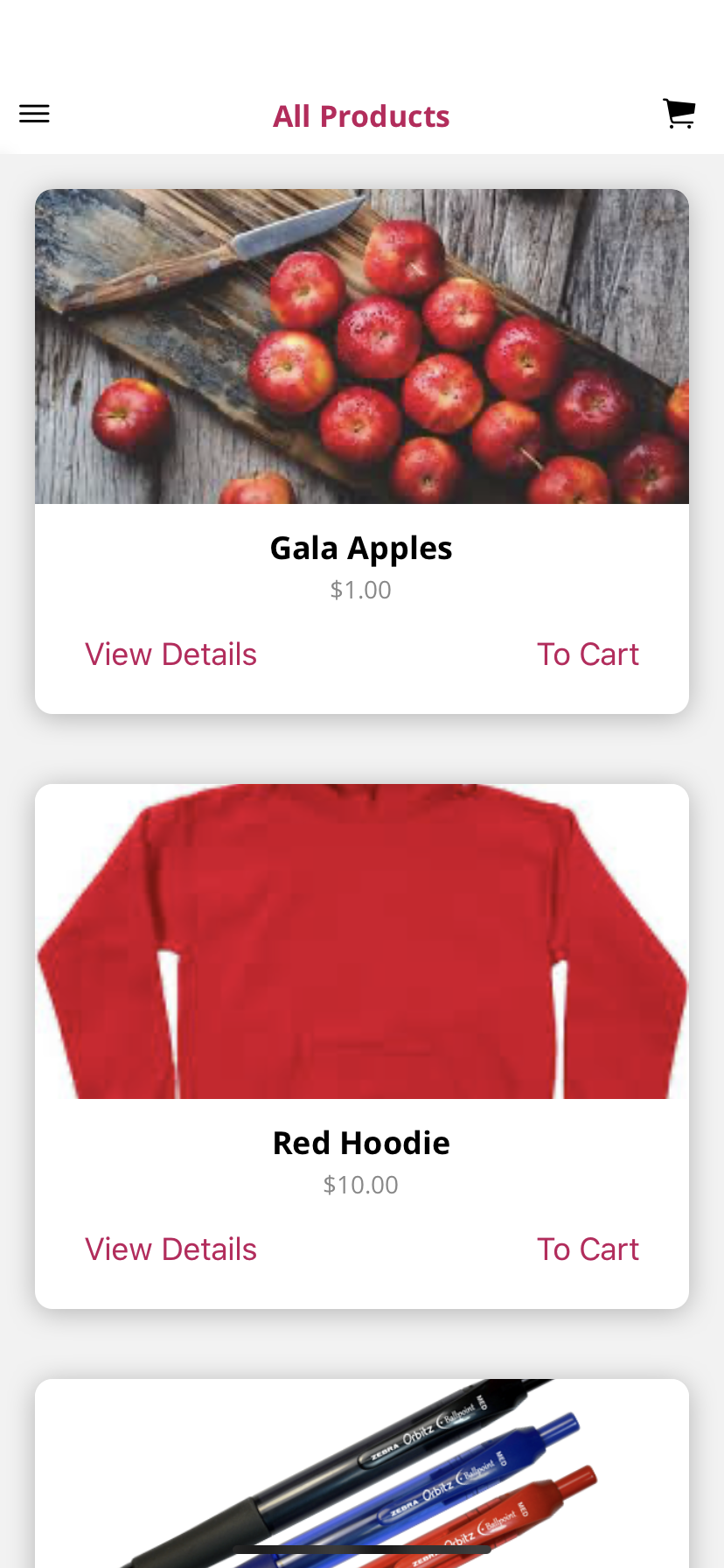Image resolution: width=724 pixels, height=1568 pixels.
Task: Select the cart icon in the header
Action: click(x=679, y=112)
